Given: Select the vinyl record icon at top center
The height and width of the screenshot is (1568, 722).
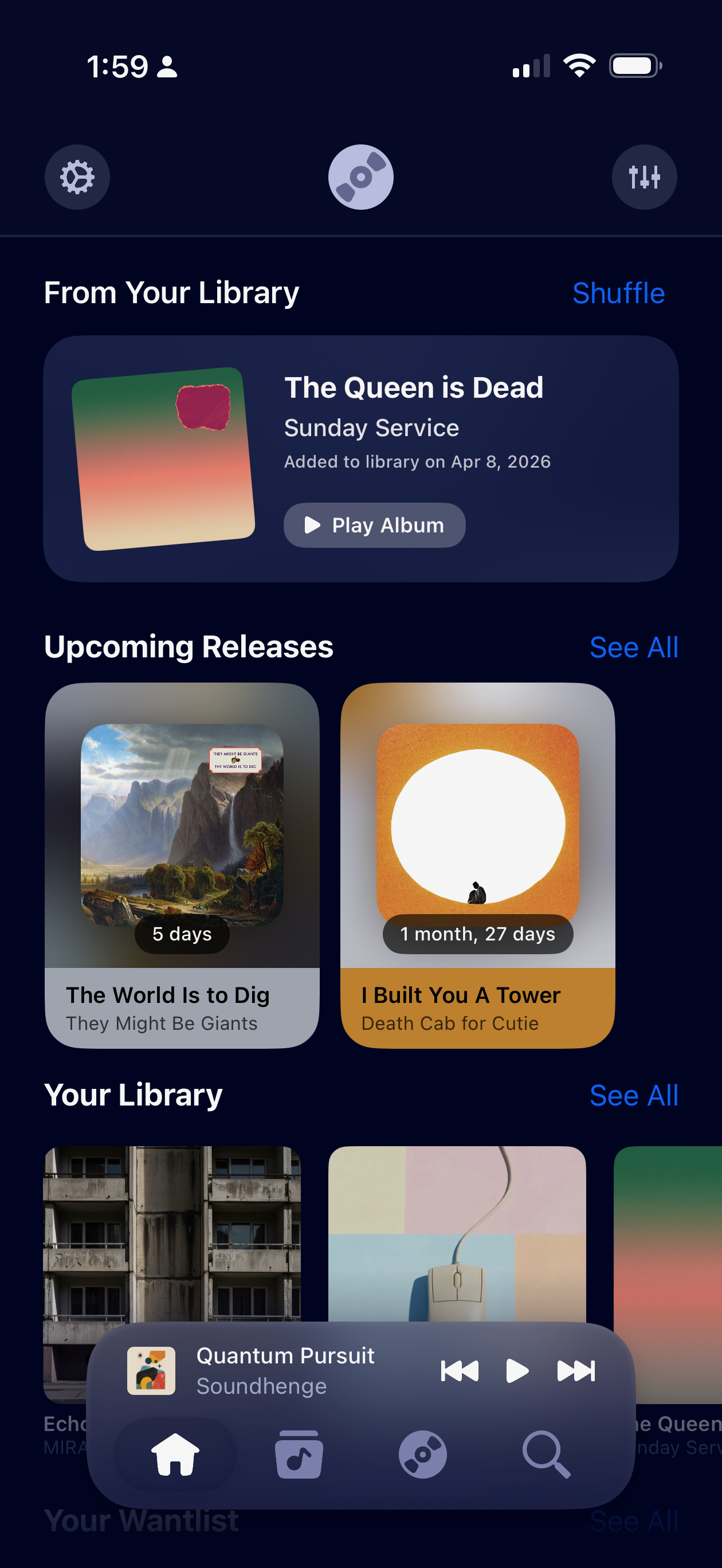Looking at the screenshot, I should (360, 177).
